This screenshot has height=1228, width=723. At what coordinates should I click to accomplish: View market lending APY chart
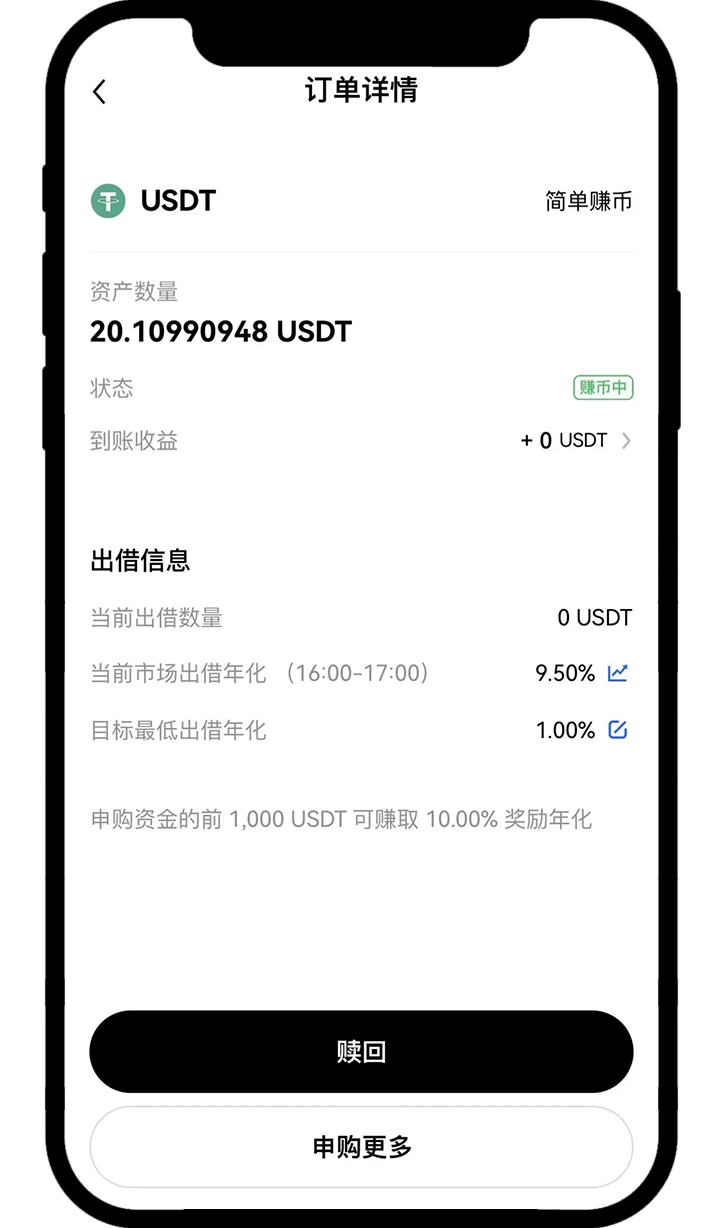[x=618, y=673]
